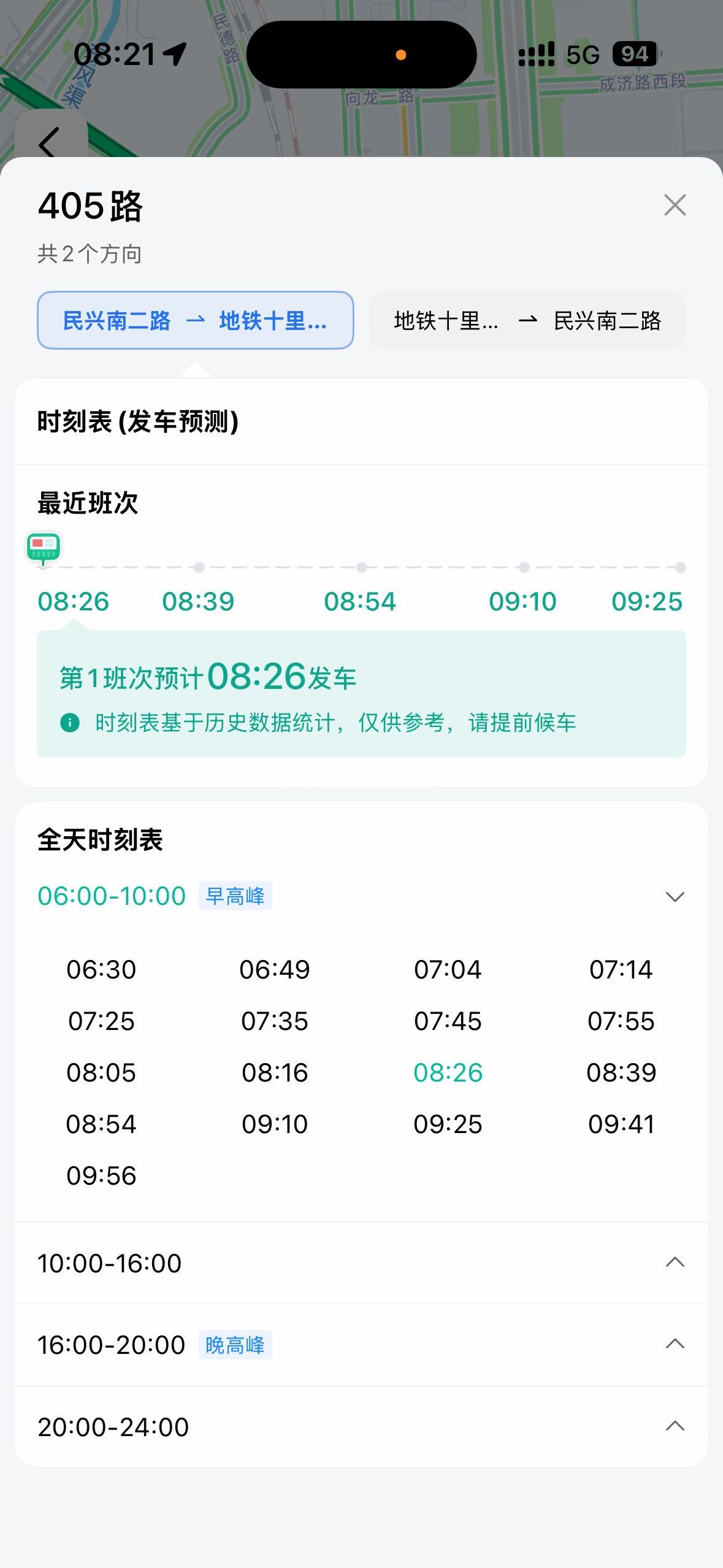
Task: Select the 08:26 departure on the timeline
Action: 74,601
